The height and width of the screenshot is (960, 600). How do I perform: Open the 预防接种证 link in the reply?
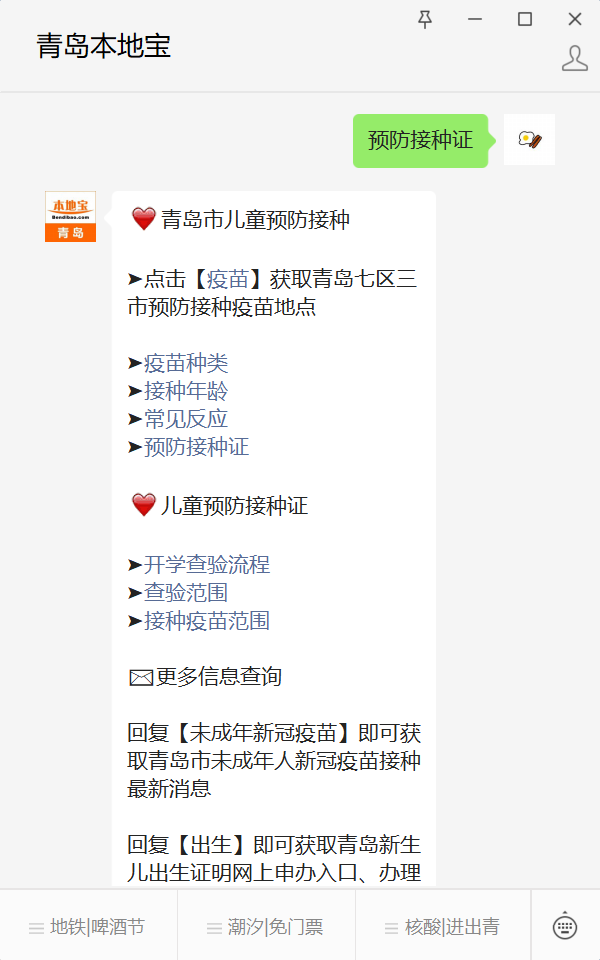[196, 447]
